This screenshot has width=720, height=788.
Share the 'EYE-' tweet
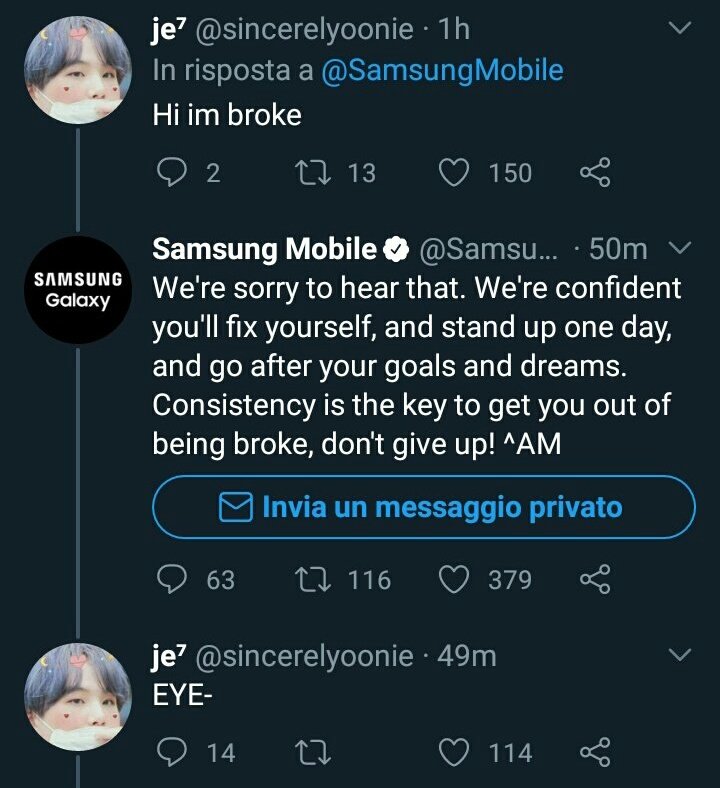click(595, 751)
